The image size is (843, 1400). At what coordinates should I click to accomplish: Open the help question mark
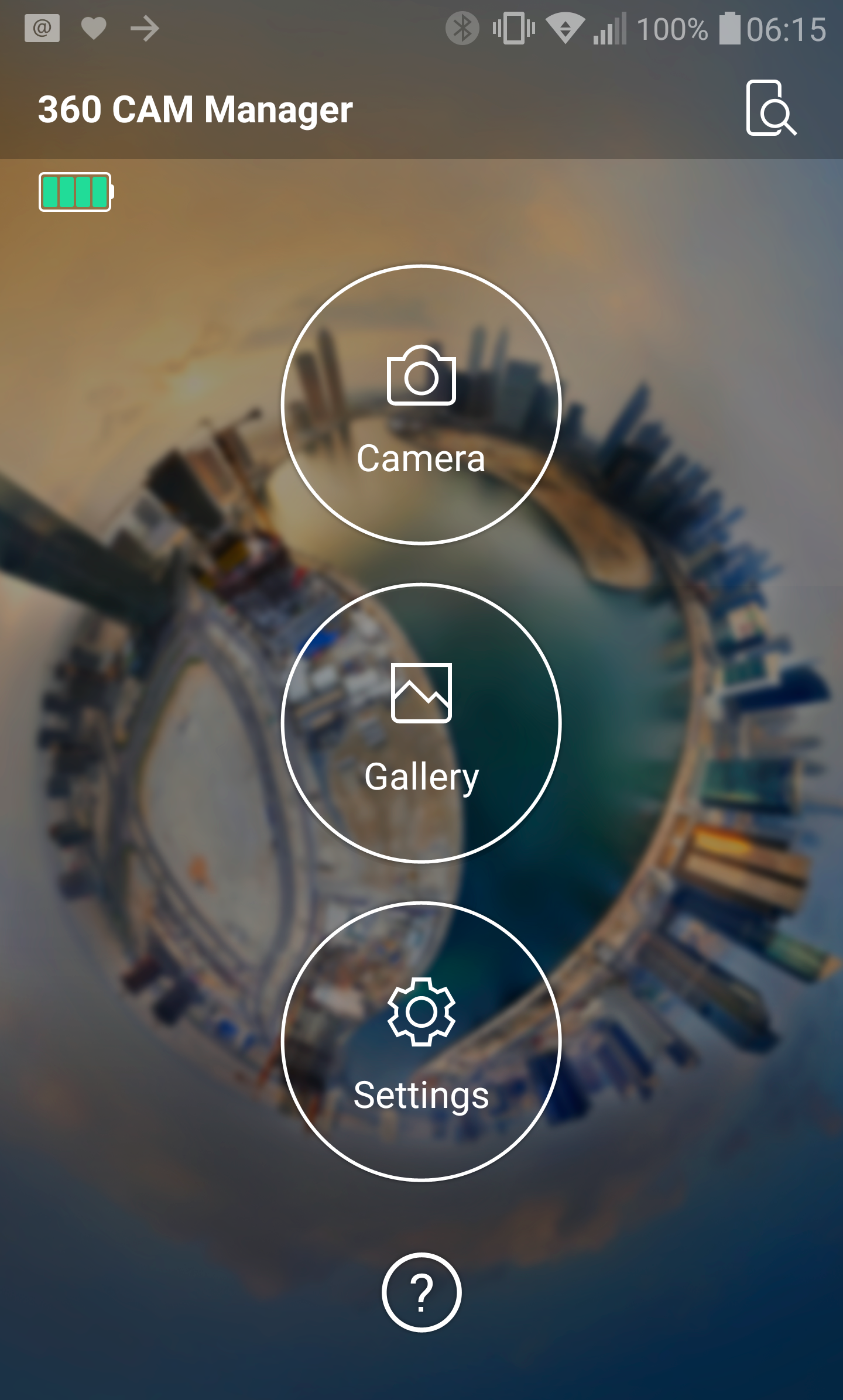point(421,1292)
